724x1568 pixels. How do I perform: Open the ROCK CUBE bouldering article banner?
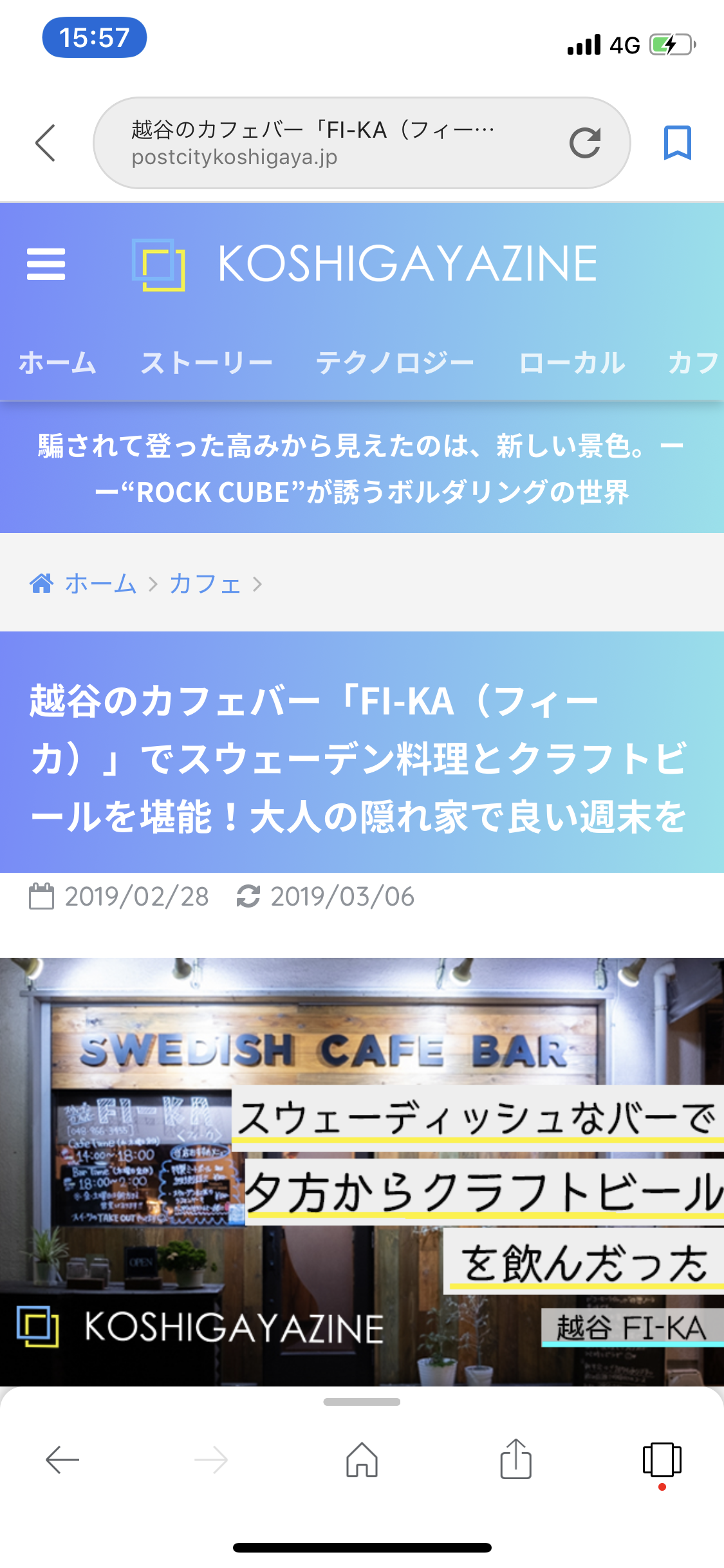pos(362,469)
